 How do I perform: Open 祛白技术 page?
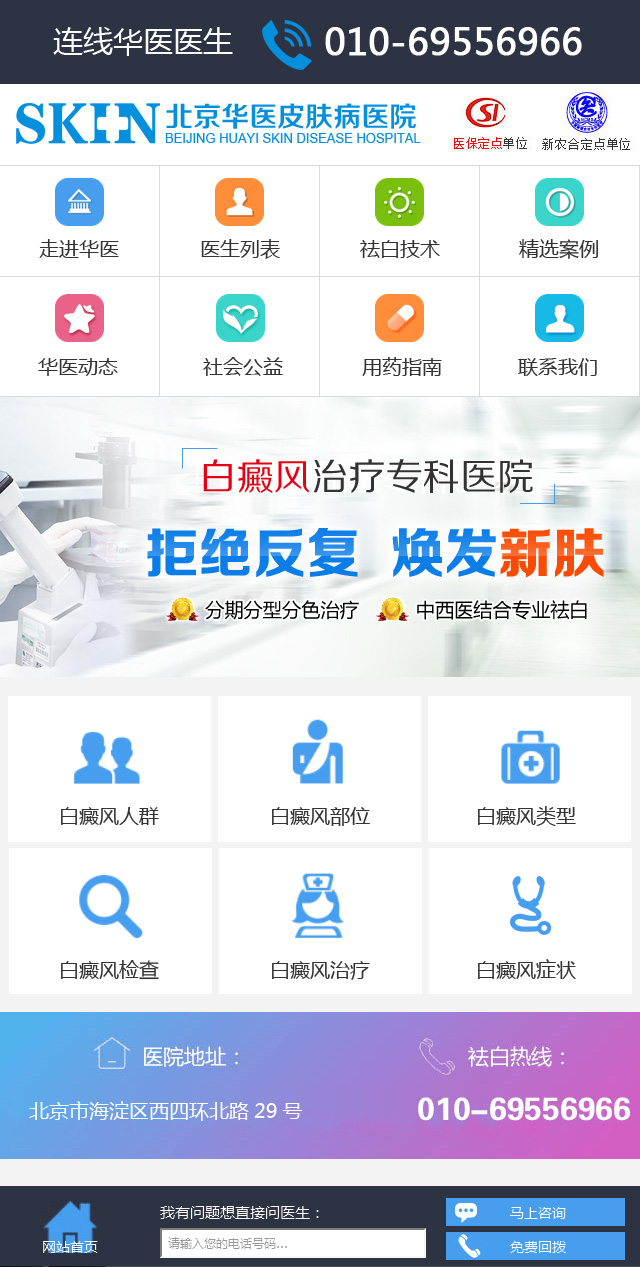(399, 221)
